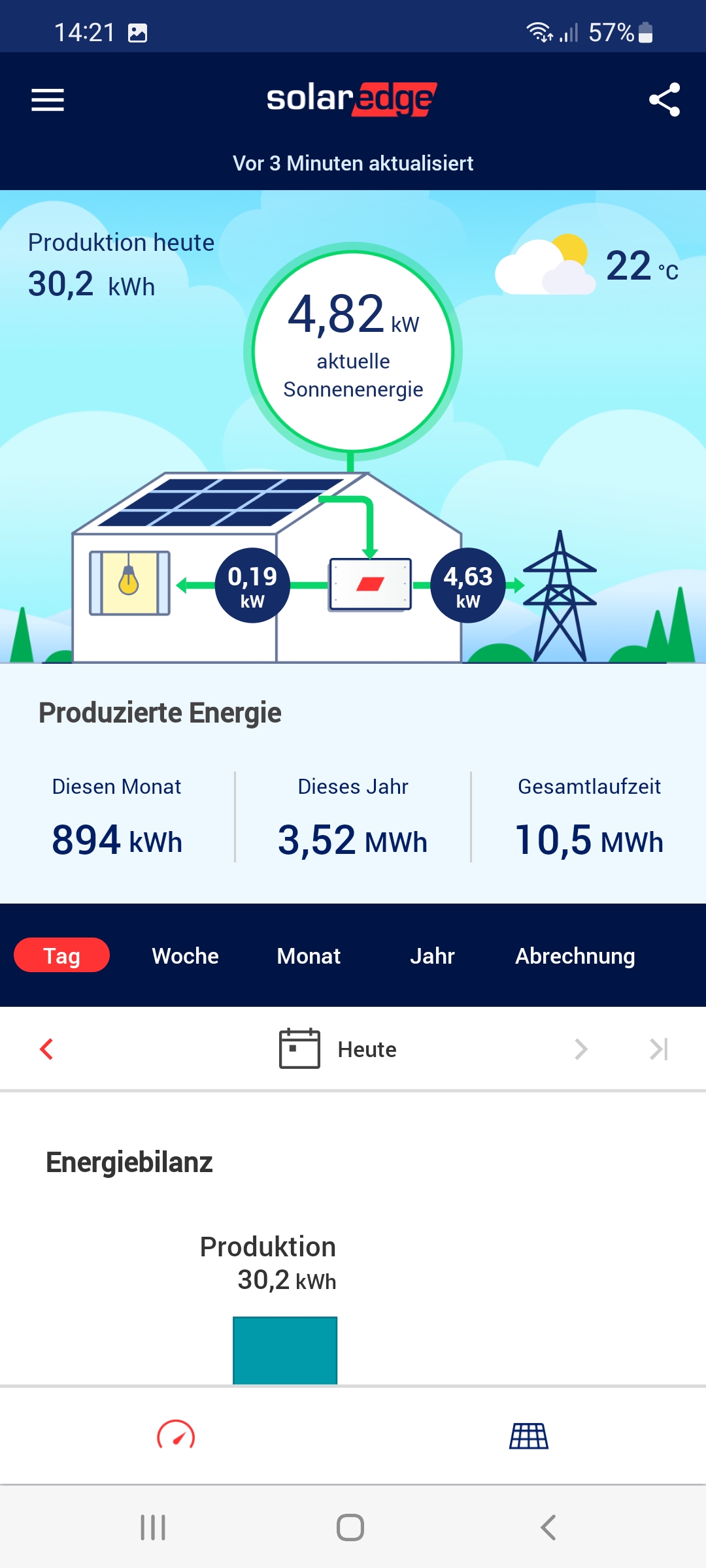The width and height of the screenshot is (706, 1568).
Task: Switch to the Monat tab
Action: pos(309,956)
